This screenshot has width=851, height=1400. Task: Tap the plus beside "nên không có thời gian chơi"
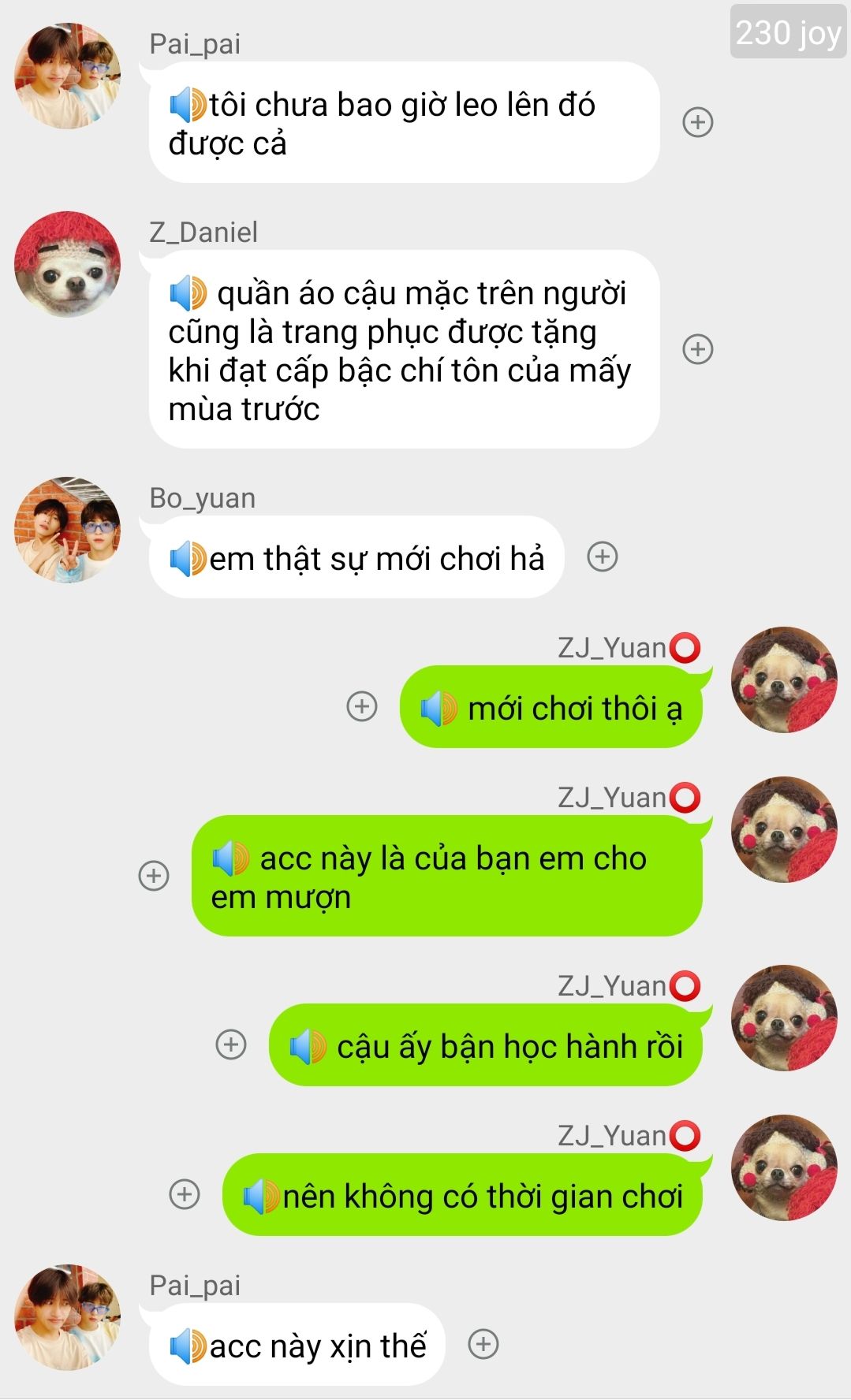185,1194
